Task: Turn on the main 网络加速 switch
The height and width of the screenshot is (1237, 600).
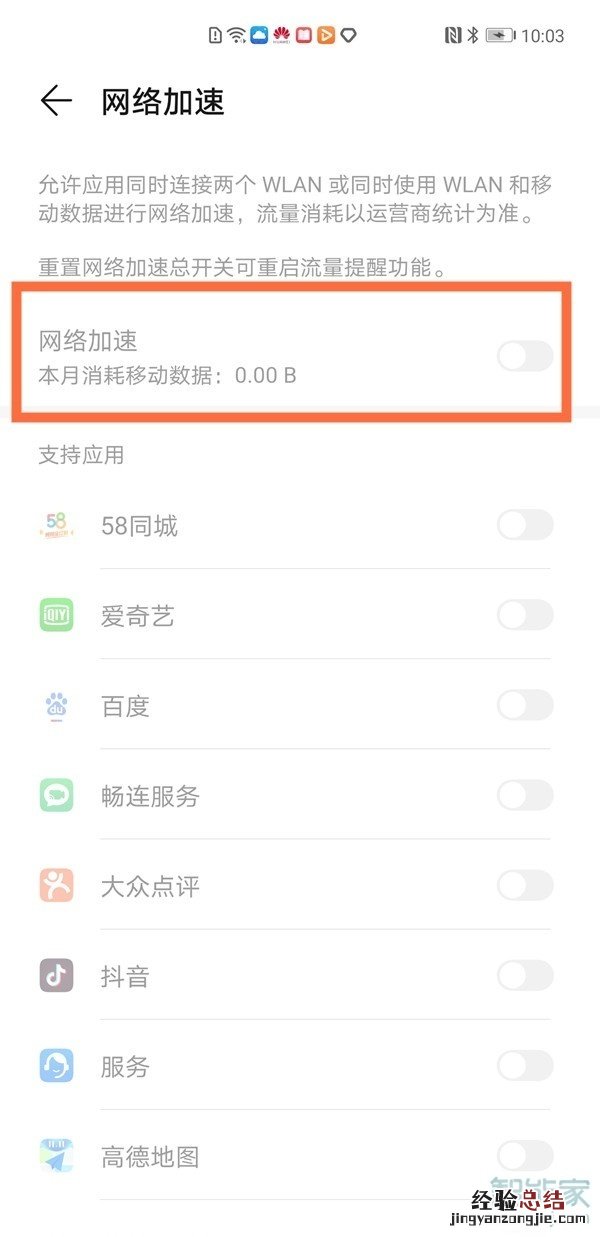Action: tap(525, 356)
